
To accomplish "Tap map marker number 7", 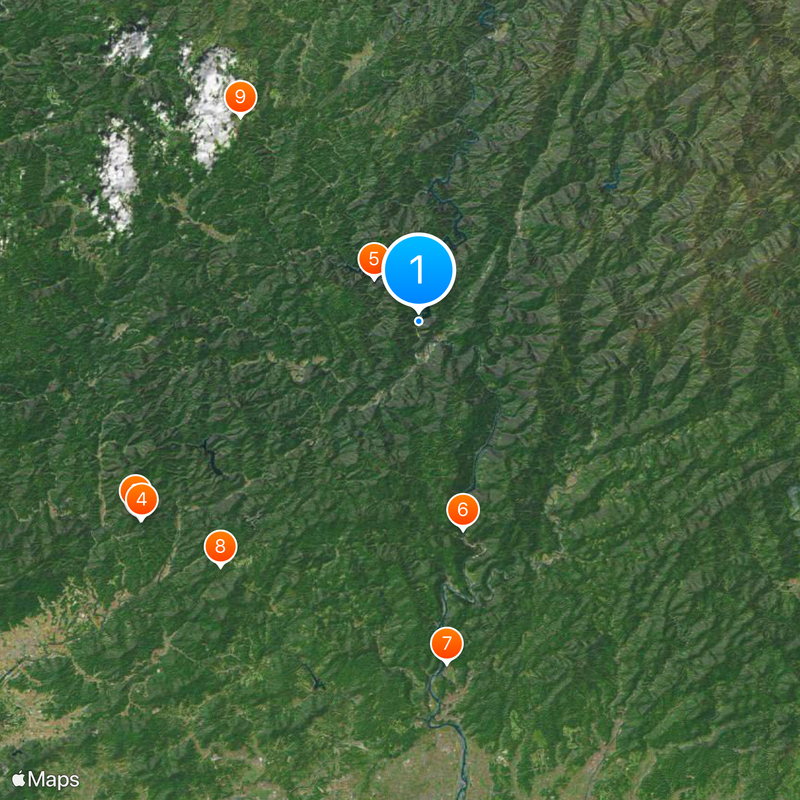I will coord(446,643).
